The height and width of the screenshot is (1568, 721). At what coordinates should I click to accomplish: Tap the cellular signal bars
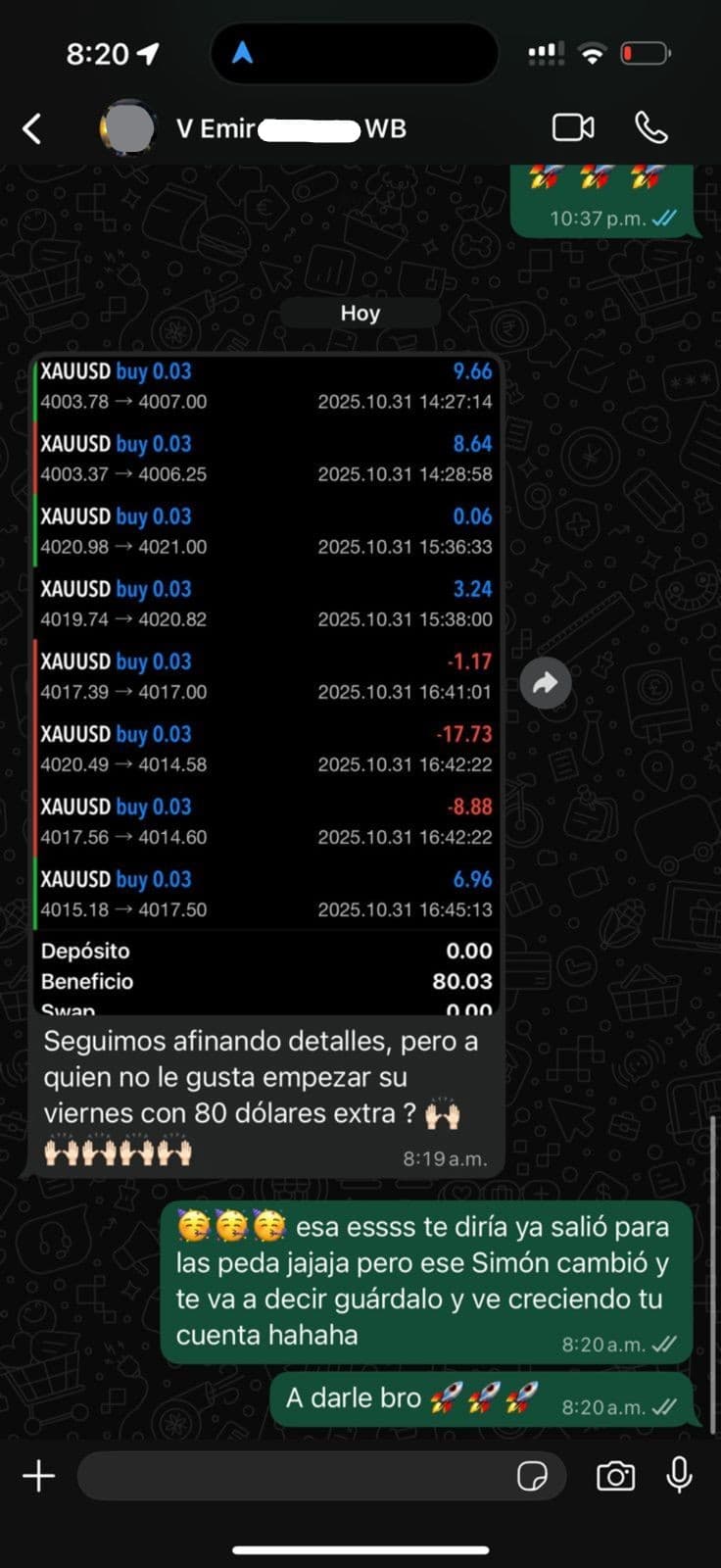pyautogui.click(x=545, y=51)
